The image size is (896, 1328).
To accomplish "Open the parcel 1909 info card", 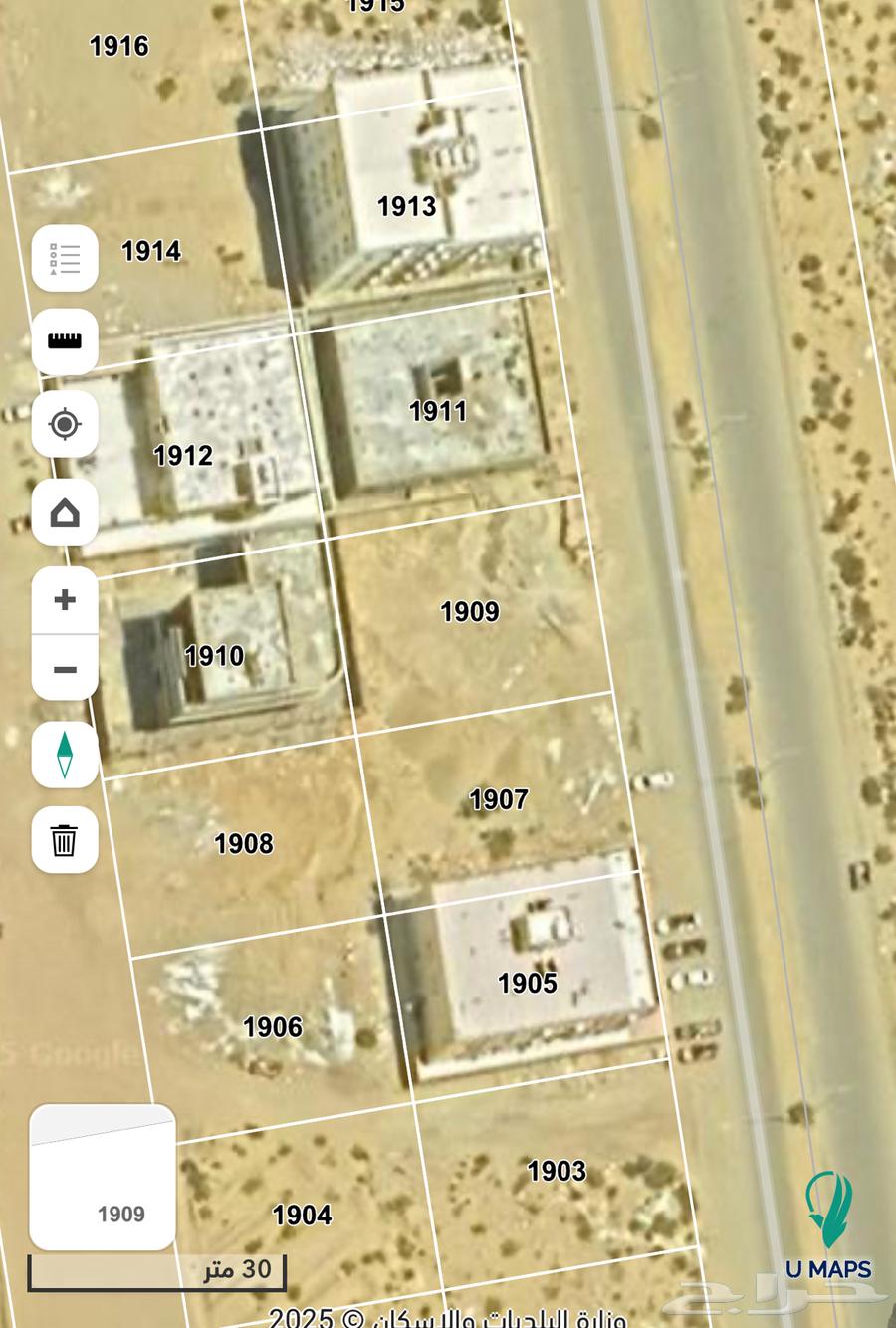I will (x=103, y=1178).
